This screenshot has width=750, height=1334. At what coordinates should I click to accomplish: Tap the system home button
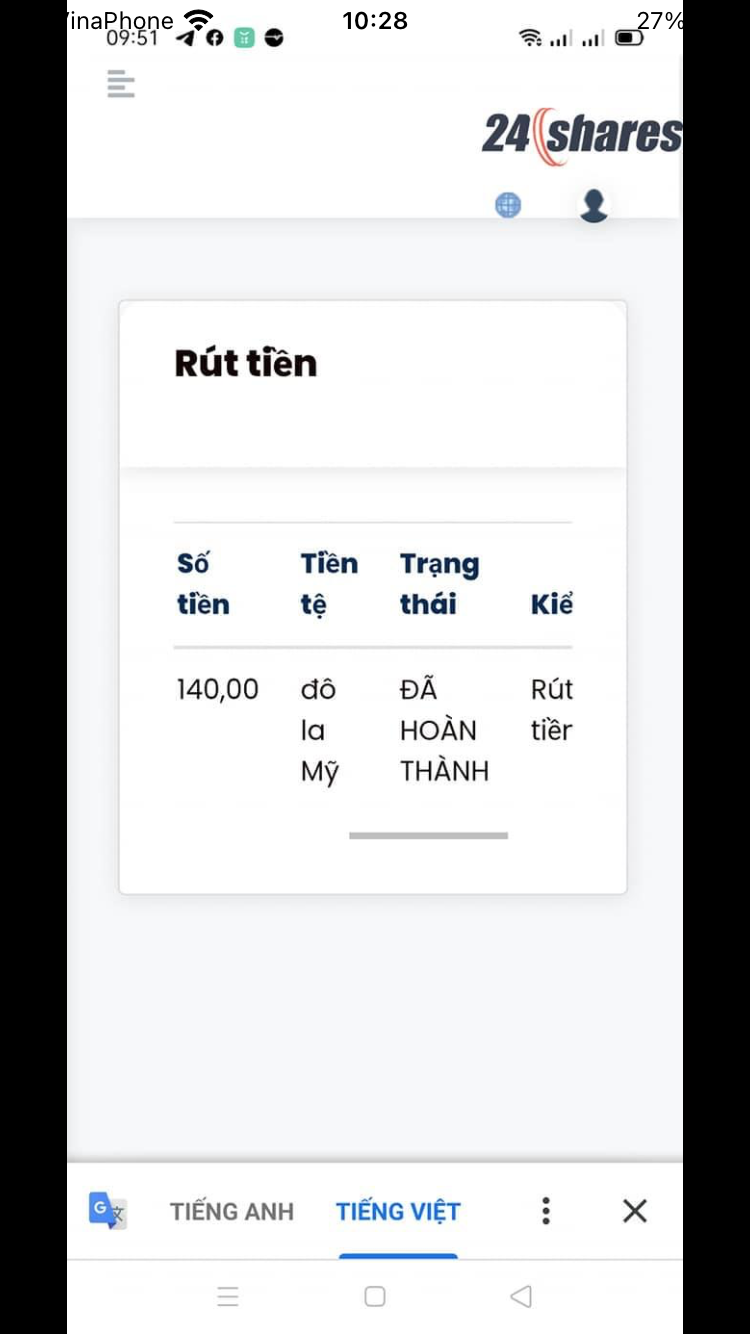click(x=375, y=1297)
